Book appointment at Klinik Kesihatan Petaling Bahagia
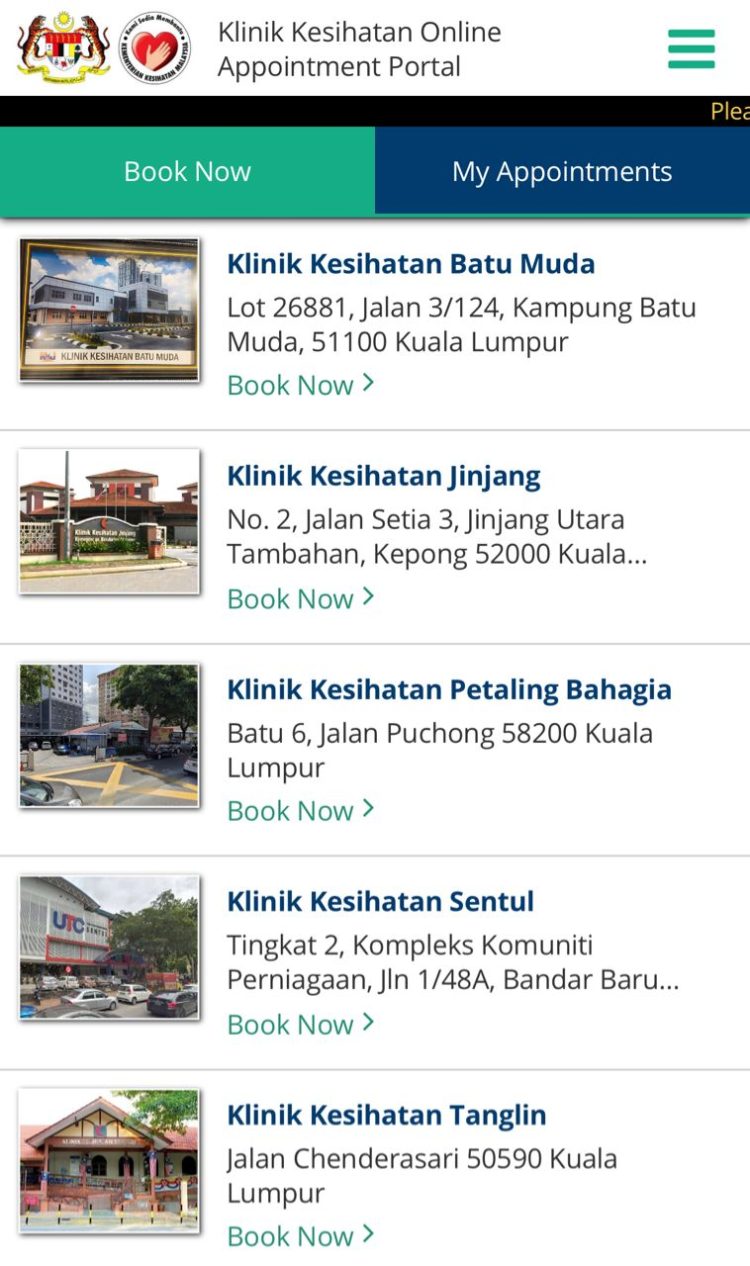The height and width of the screenshot is (1266, 750). coord(300,810)
